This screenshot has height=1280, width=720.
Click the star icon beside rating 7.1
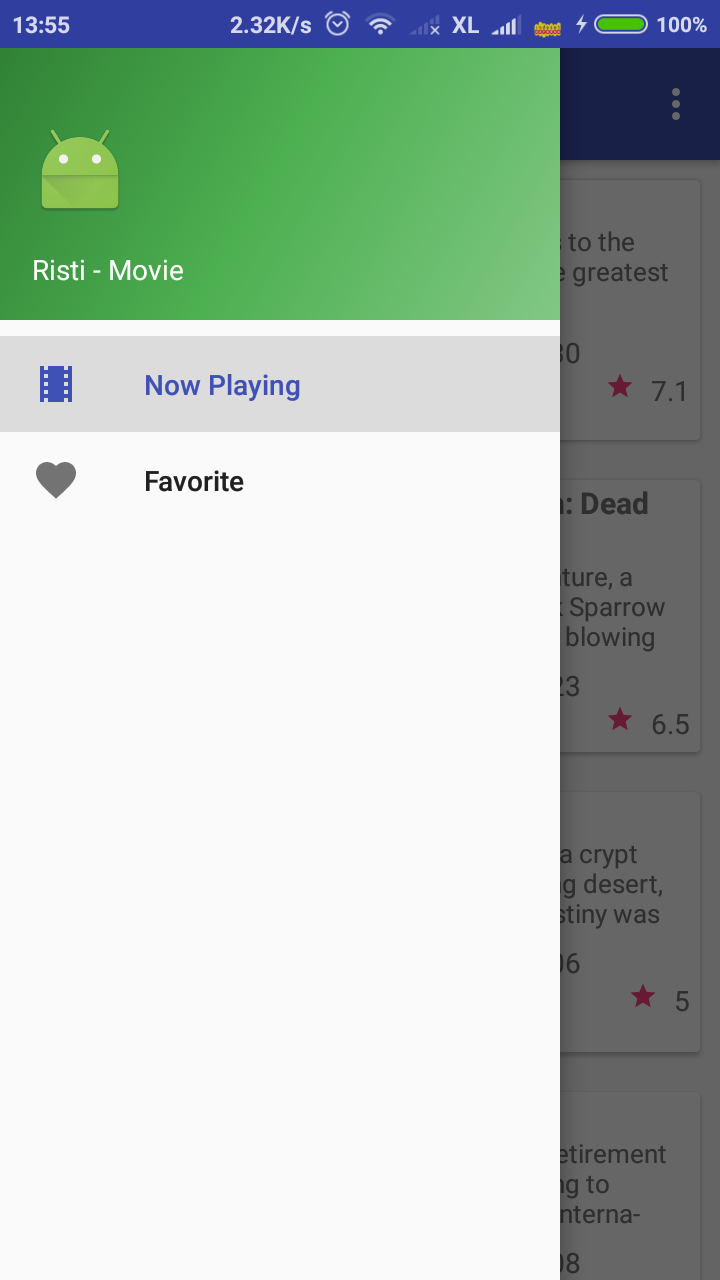[620, 387]
